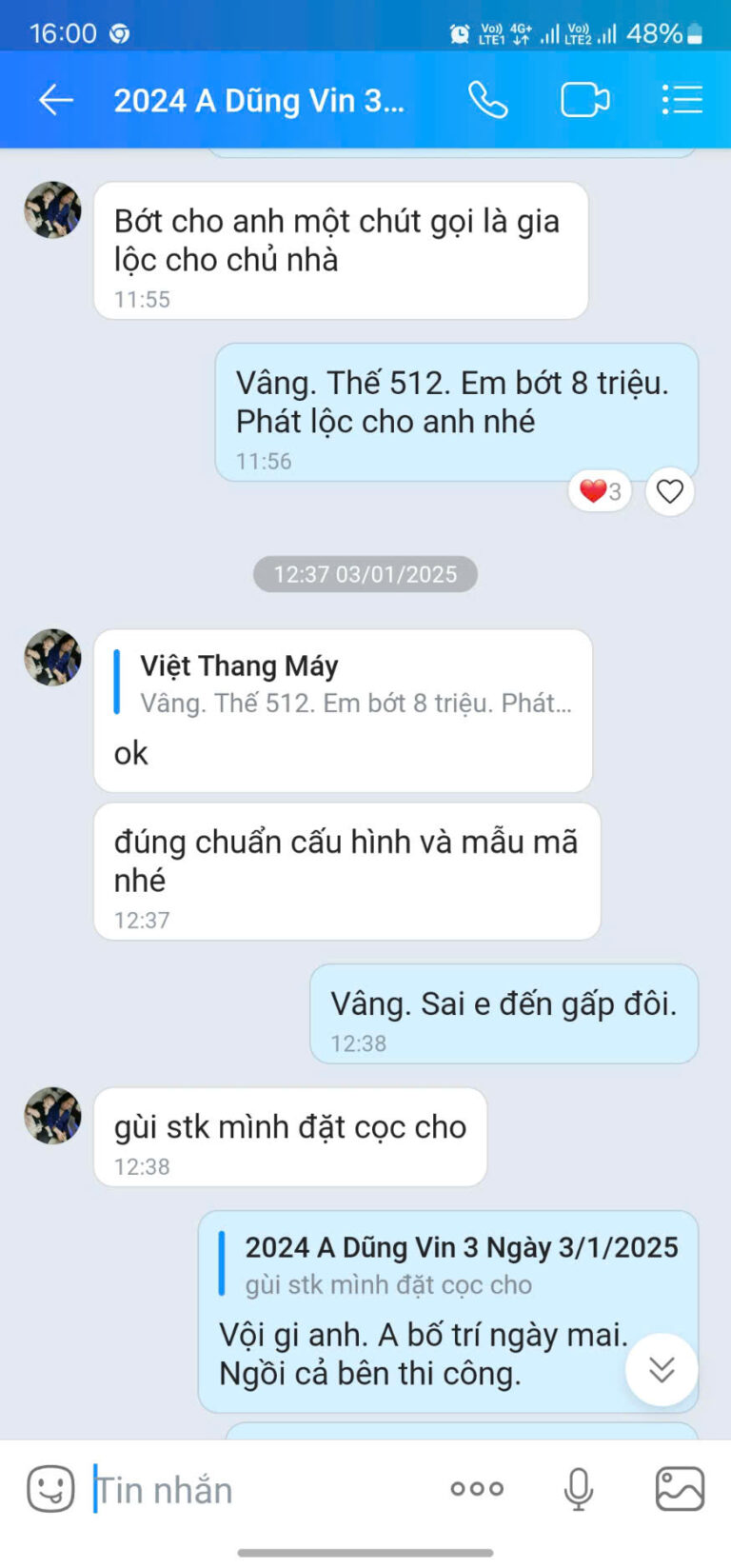Viewport: 731px width, 1568px height.
Task: Go back from the chat
Action: point(55,100)
